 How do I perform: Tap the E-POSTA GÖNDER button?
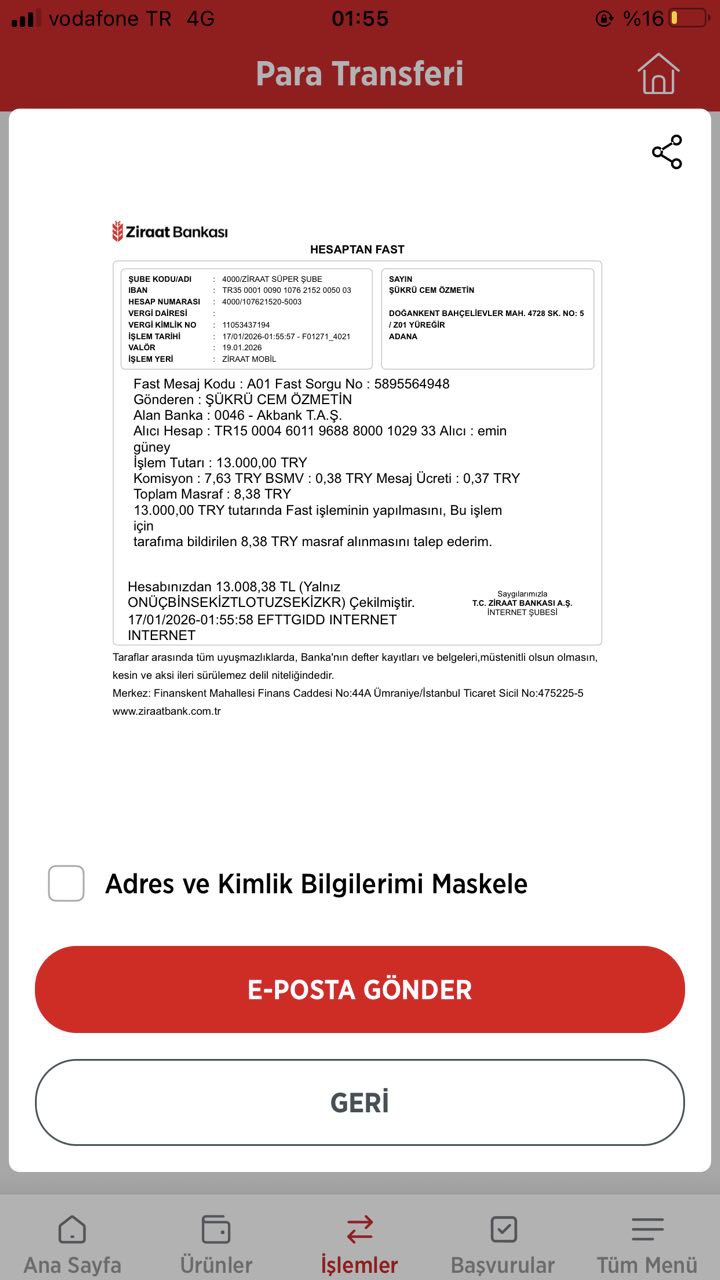click(x=360, y=989)
